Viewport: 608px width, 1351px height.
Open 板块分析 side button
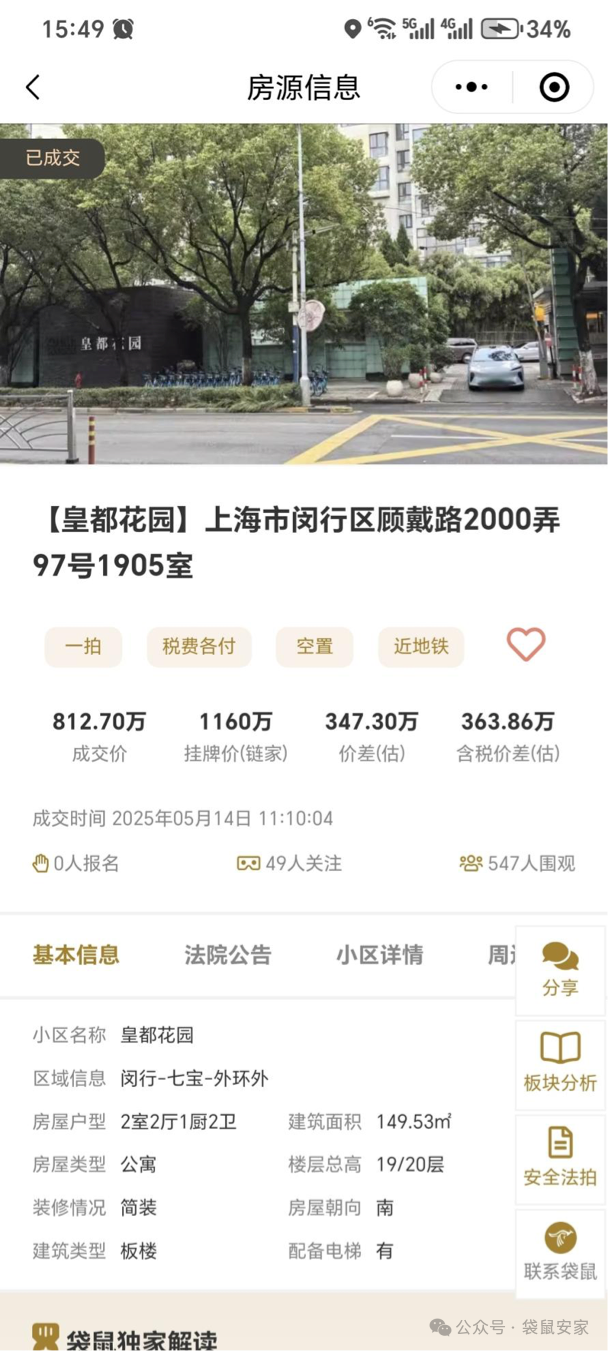560,1064
